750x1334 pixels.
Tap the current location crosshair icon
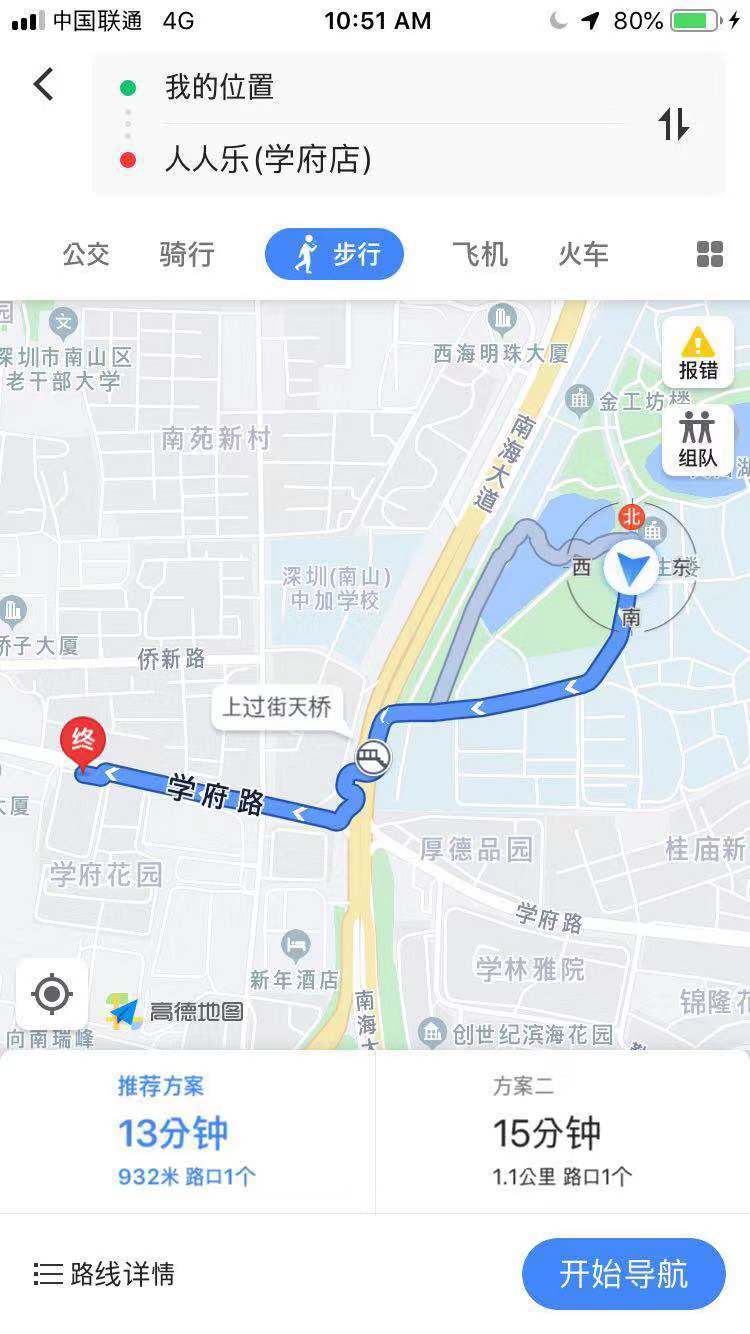click(52, 993)
